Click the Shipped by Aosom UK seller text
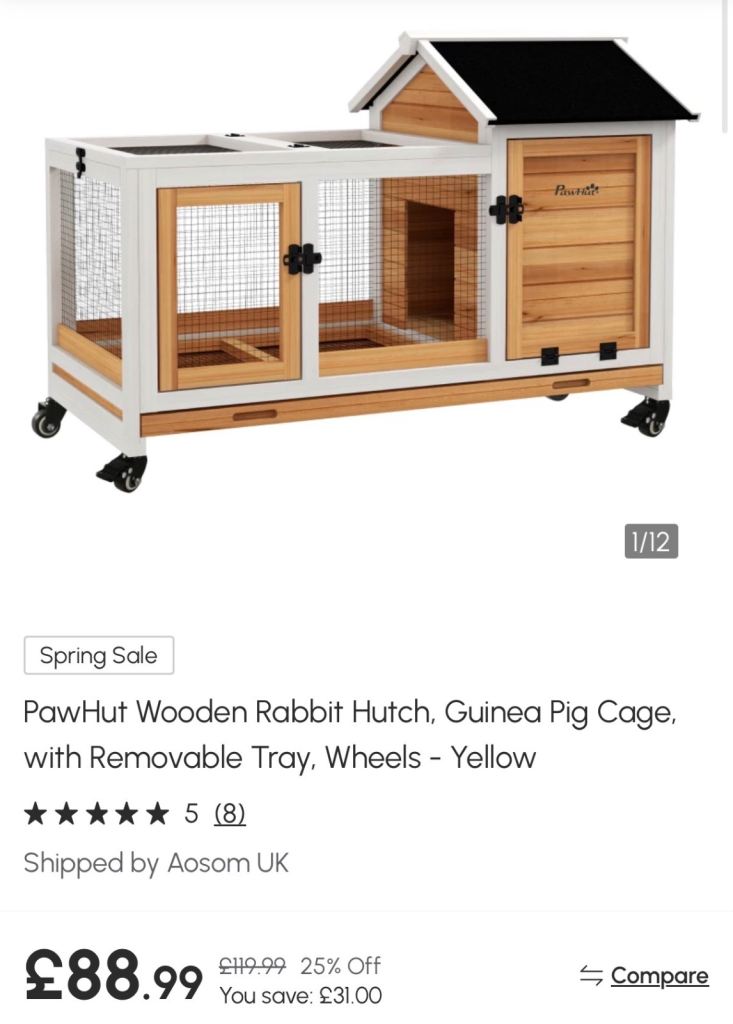The width and height of the screenshot is (733, 1024). tap(157, 863)
